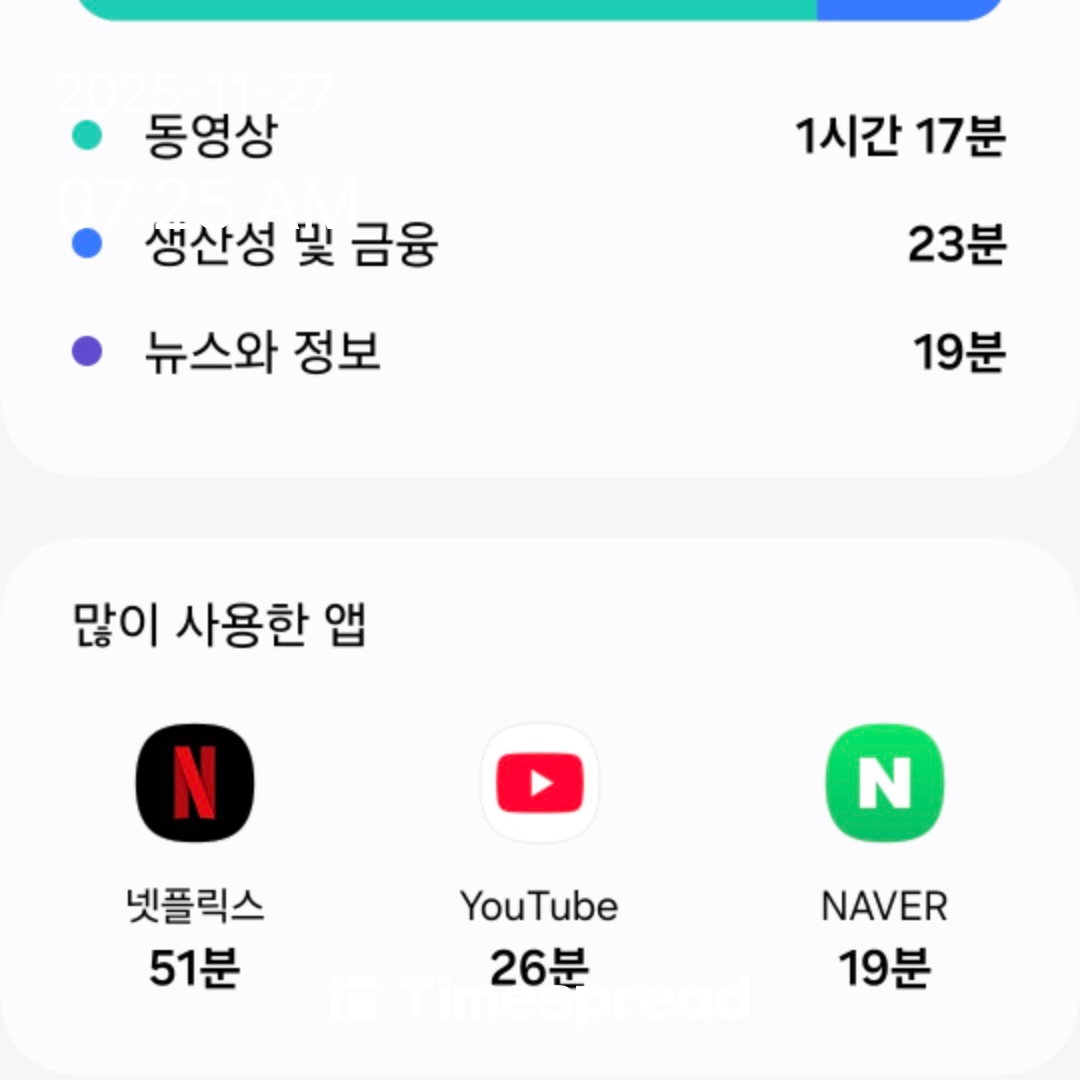View YouTube screen time details
Screen dimensions: 1080x1080
click(x=540, y=783)
